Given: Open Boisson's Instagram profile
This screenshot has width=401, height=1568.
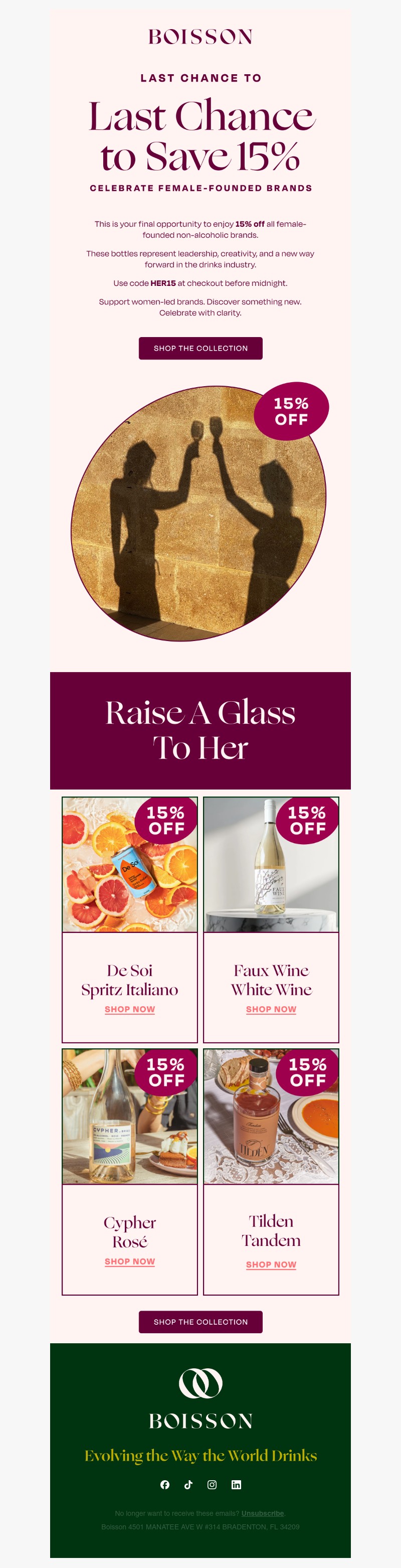Looking at the screenshot, I should tap(212, 1485).
